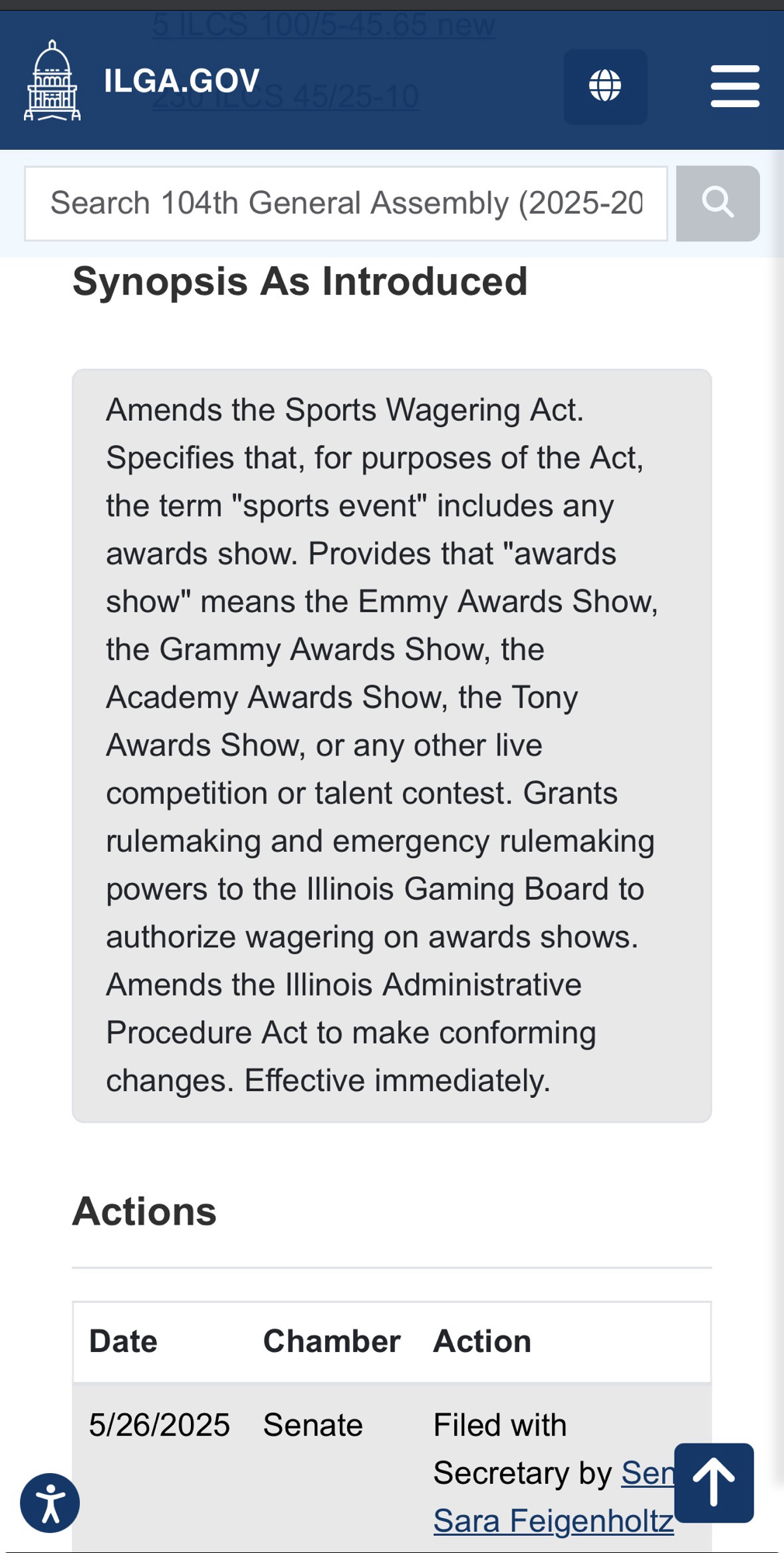Open the hamburger navigation menu
This screenshot has height=1553, width=784.
pos(734,86)
